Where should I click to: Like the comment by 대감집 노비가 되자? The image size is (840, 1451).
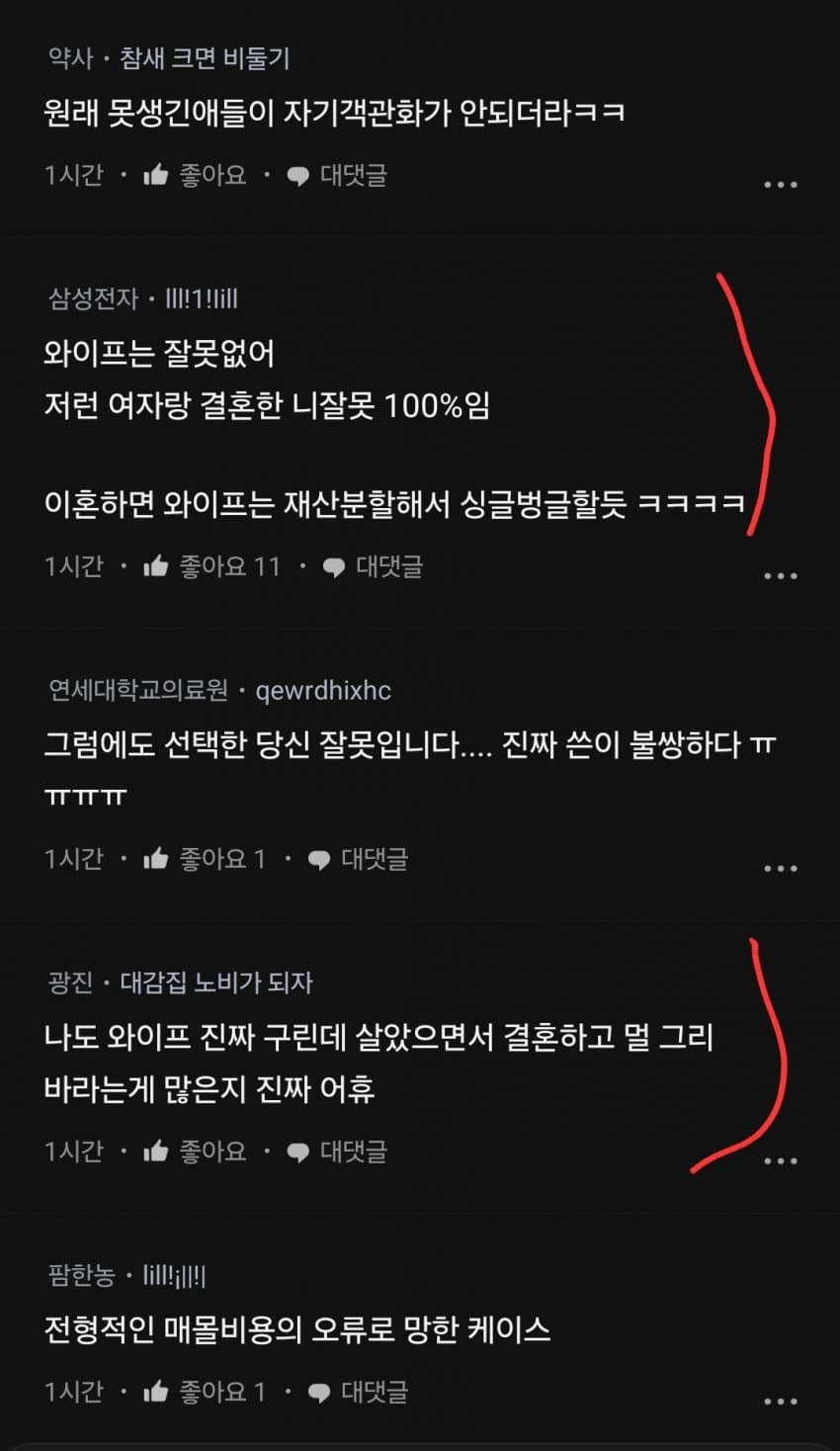coord(195,1152)
